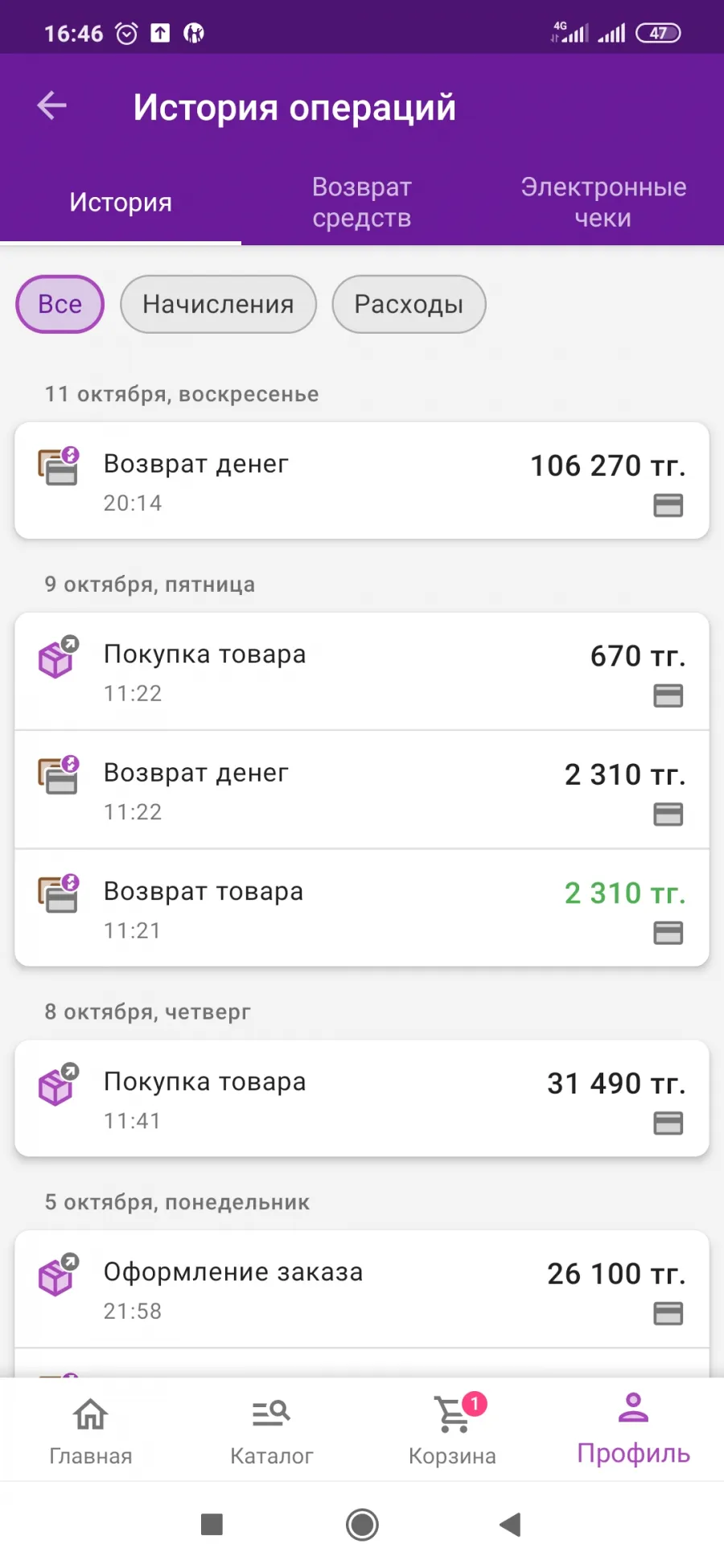Choose the Все filter chip
Viewport: 724px width, 1568px height.
tap(60, 304)
